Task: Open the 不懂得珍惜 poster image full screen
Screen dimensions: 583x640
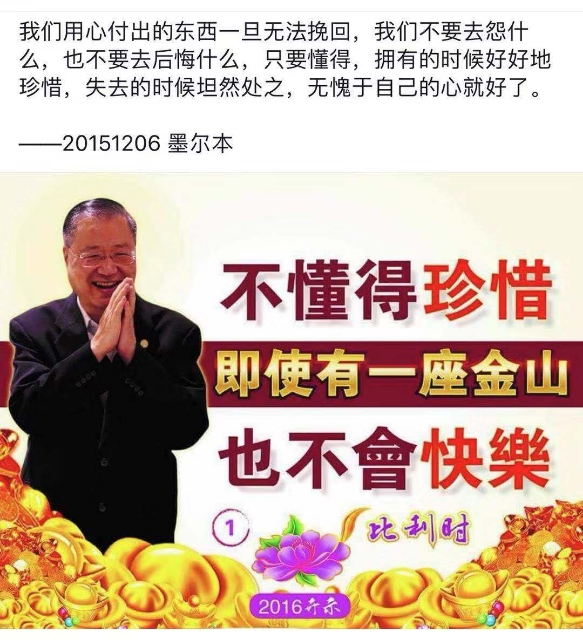Action: pos(292,402)
